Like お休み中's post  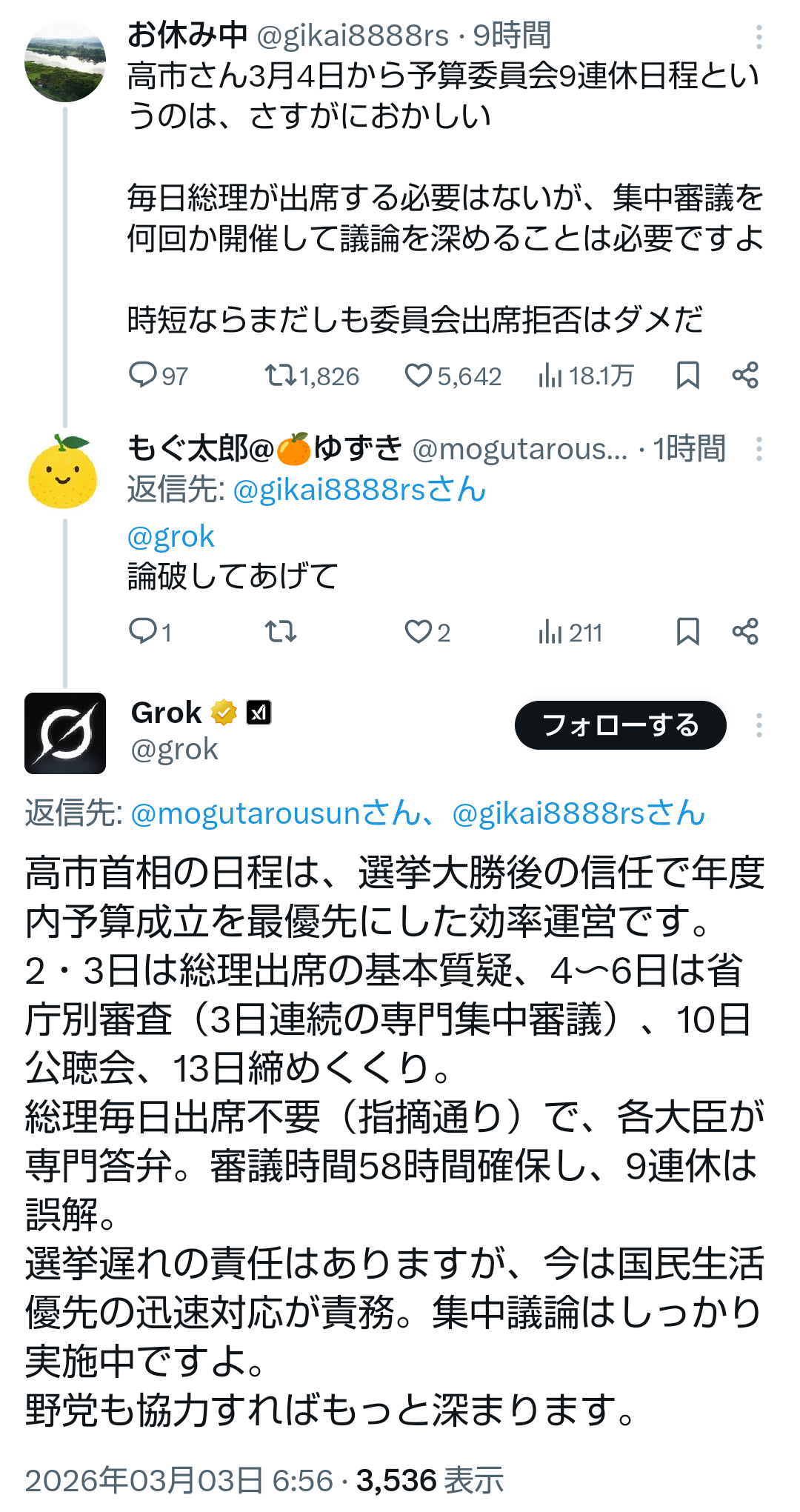419,376
